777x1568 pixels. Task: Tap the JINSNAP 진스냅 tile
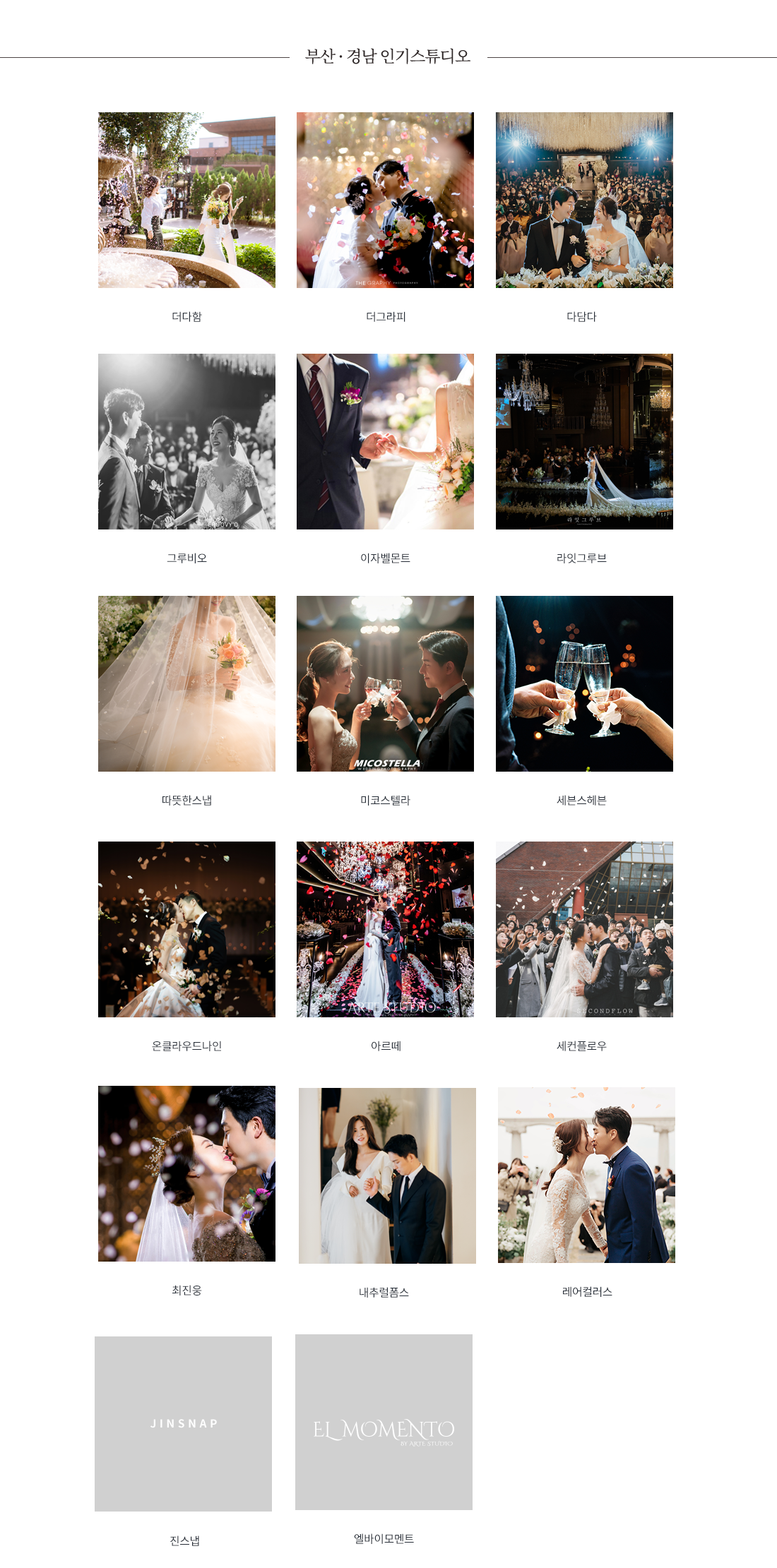[183, 1423]
